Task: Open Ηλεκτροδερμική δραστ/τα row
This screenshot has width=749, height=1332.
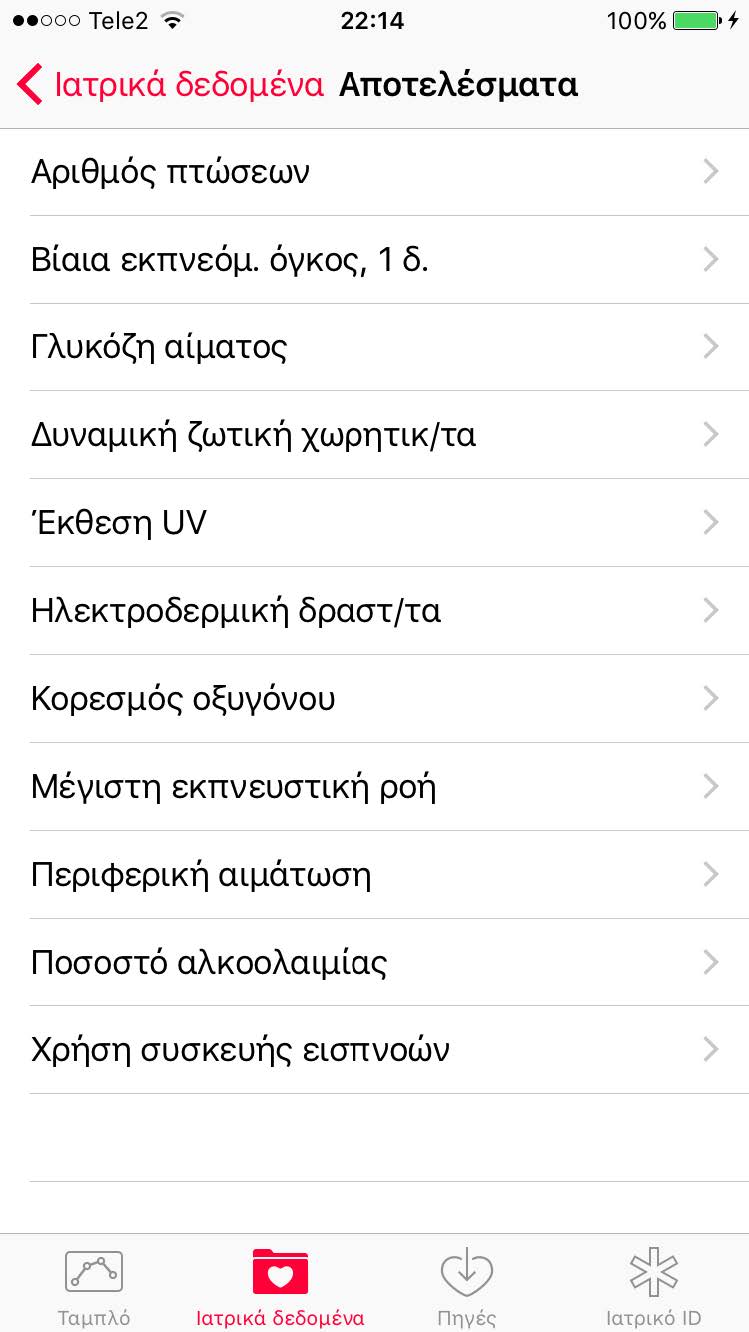Action: (374, 610)
